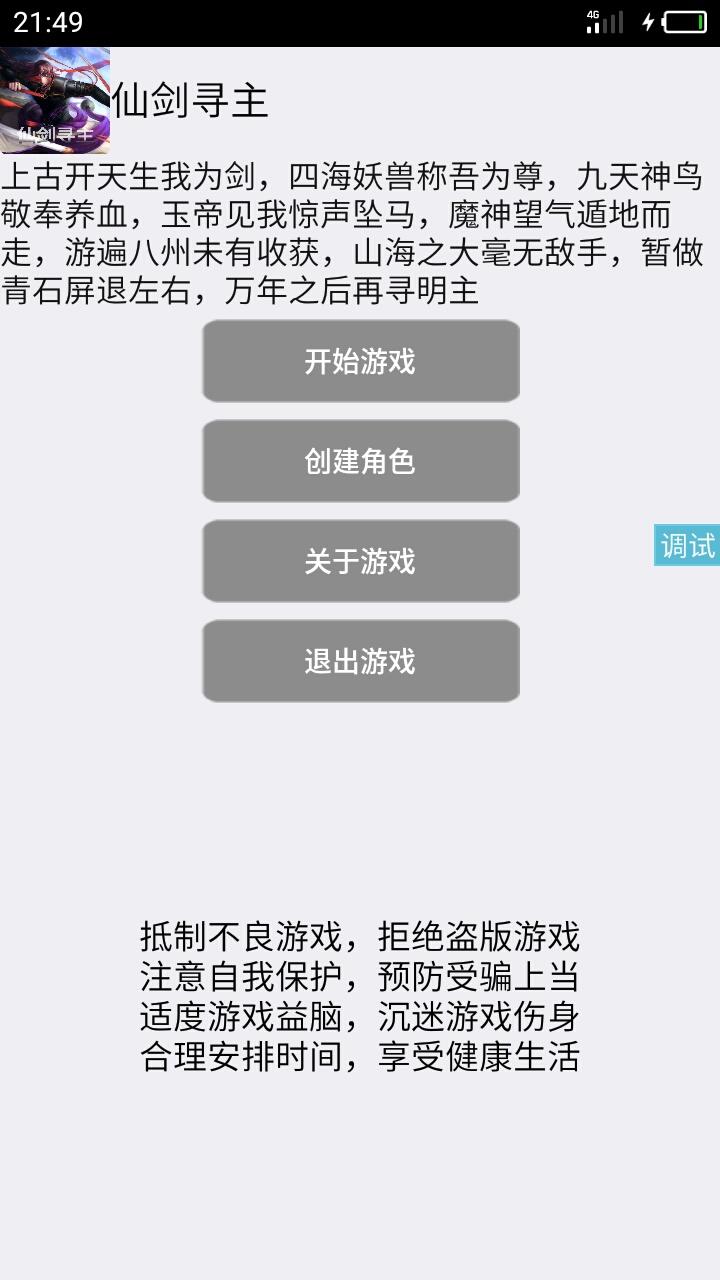This screenshot has width=720, height=1280.
Task: Open the 关于游戏 about page
Action: point(360,561)
